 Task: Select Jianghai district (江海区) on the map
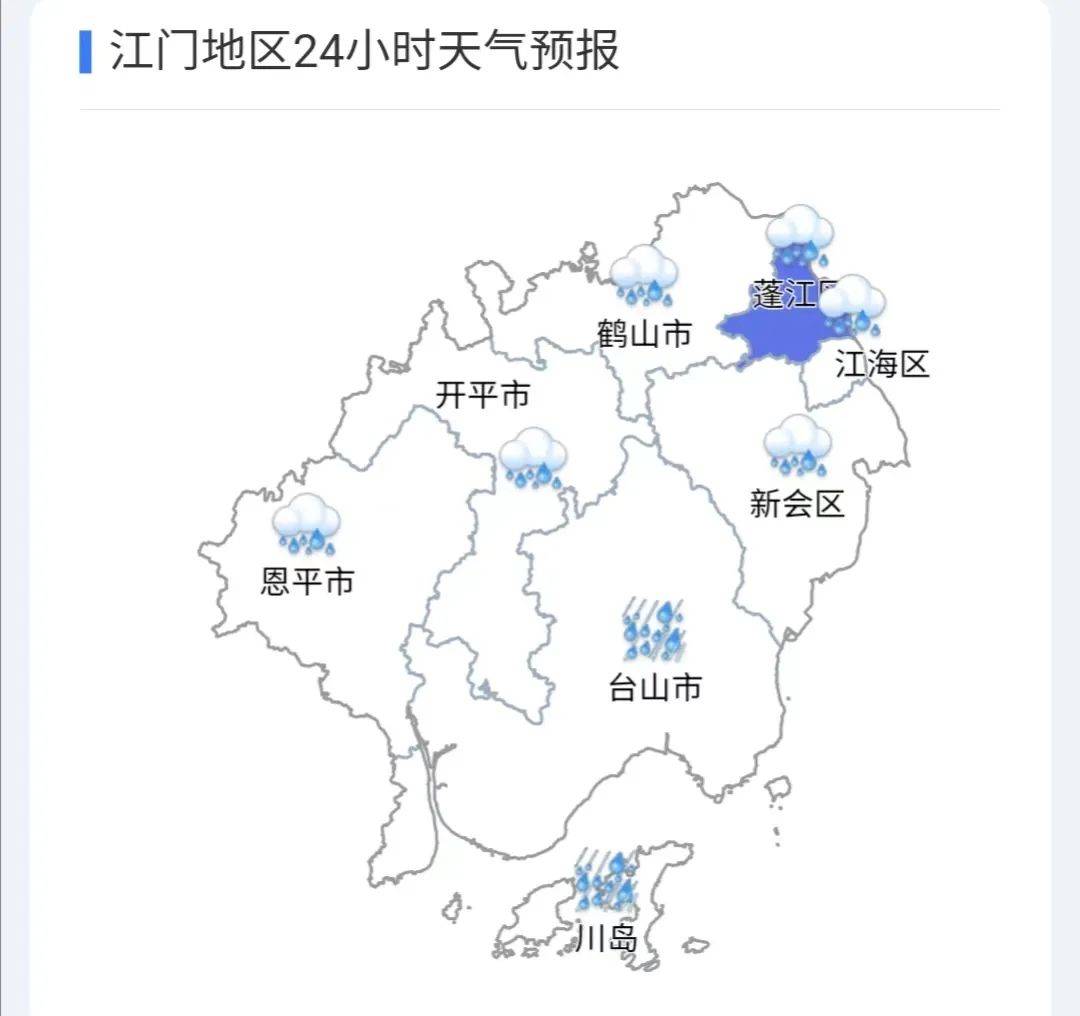click(882, 364)
